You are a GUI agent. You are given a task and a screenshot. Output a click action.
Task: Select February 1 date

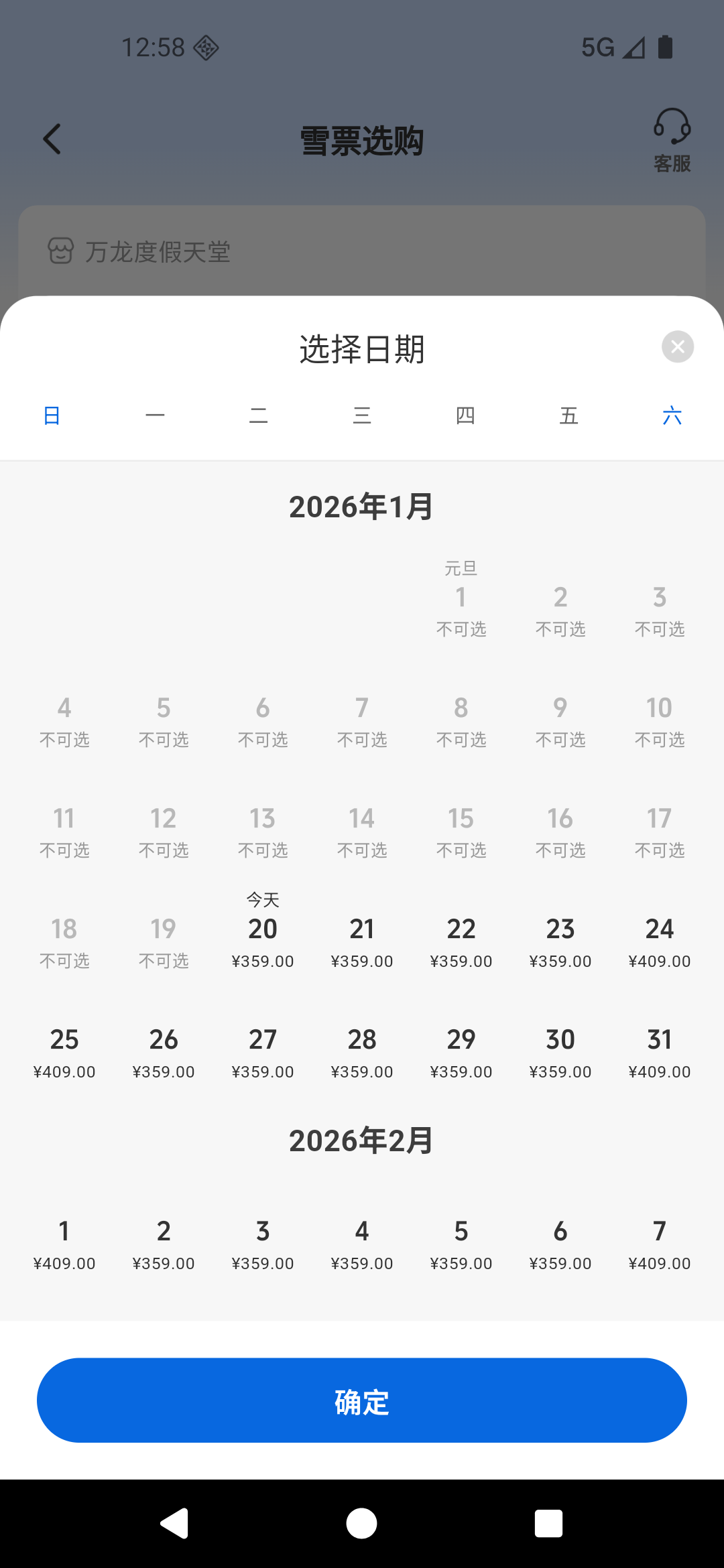(64, 1242)
